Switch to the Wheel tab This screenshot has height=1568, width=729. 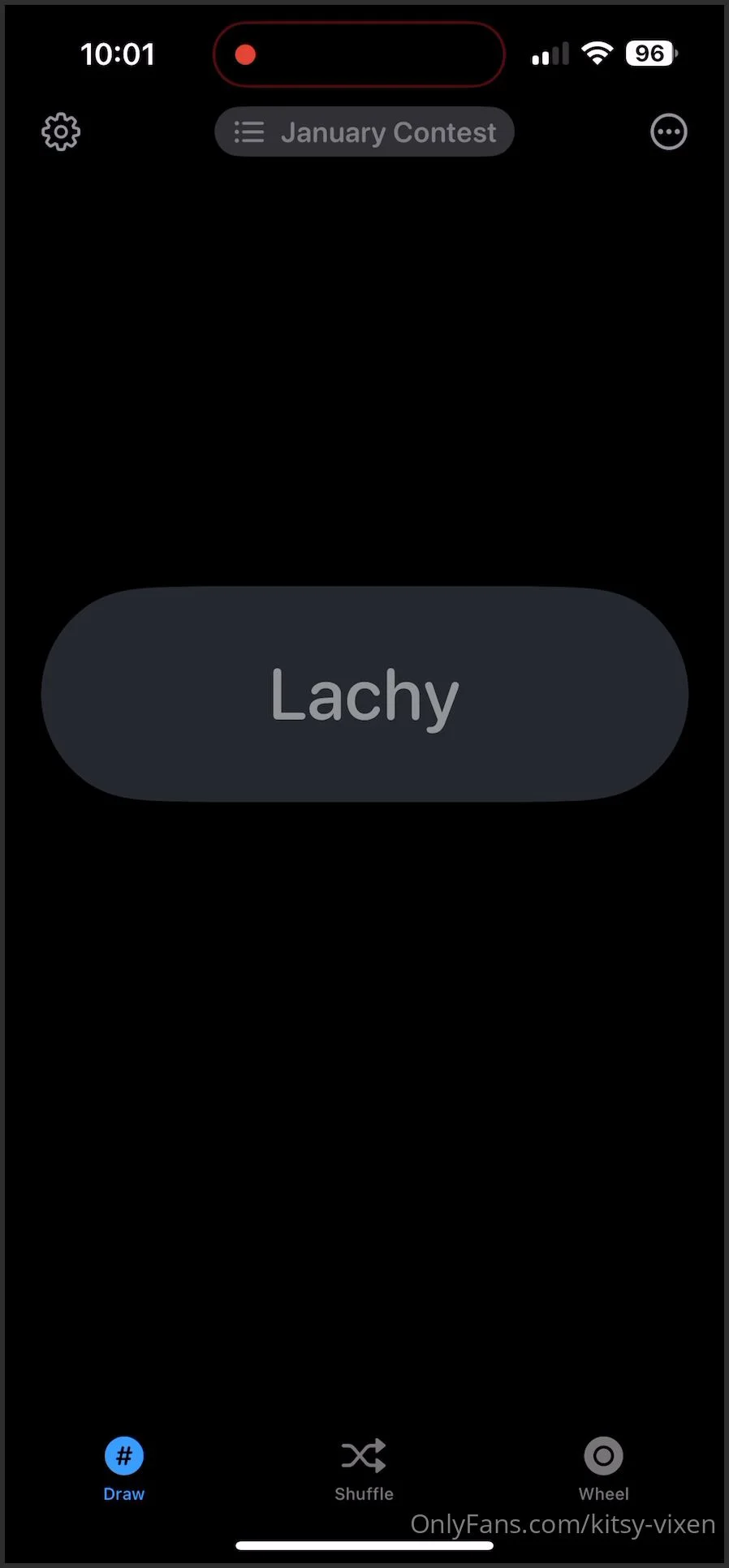(604, 1468)
